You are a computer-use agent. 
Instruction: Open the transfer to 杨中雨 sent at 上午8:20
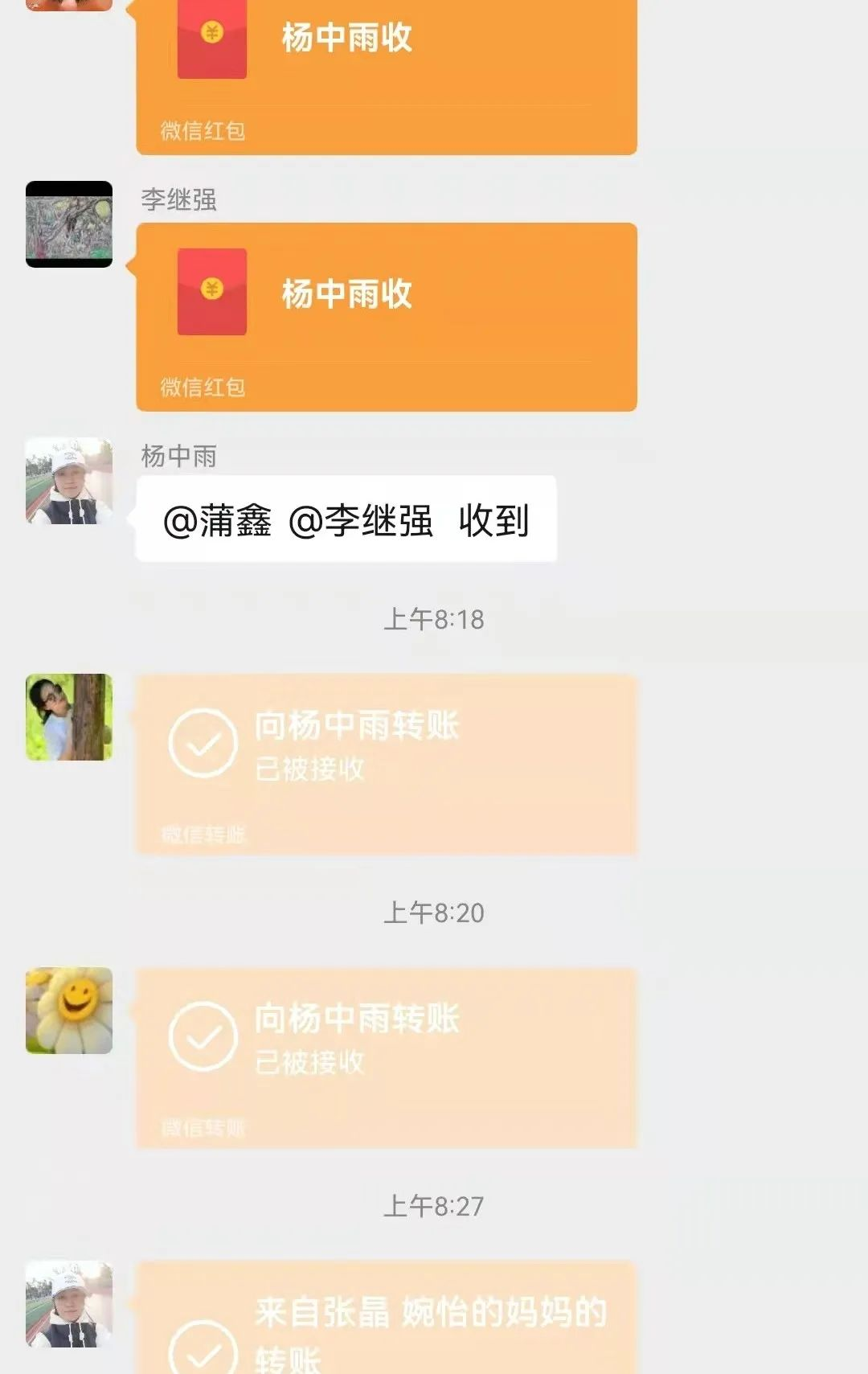tap(386, 1057)
